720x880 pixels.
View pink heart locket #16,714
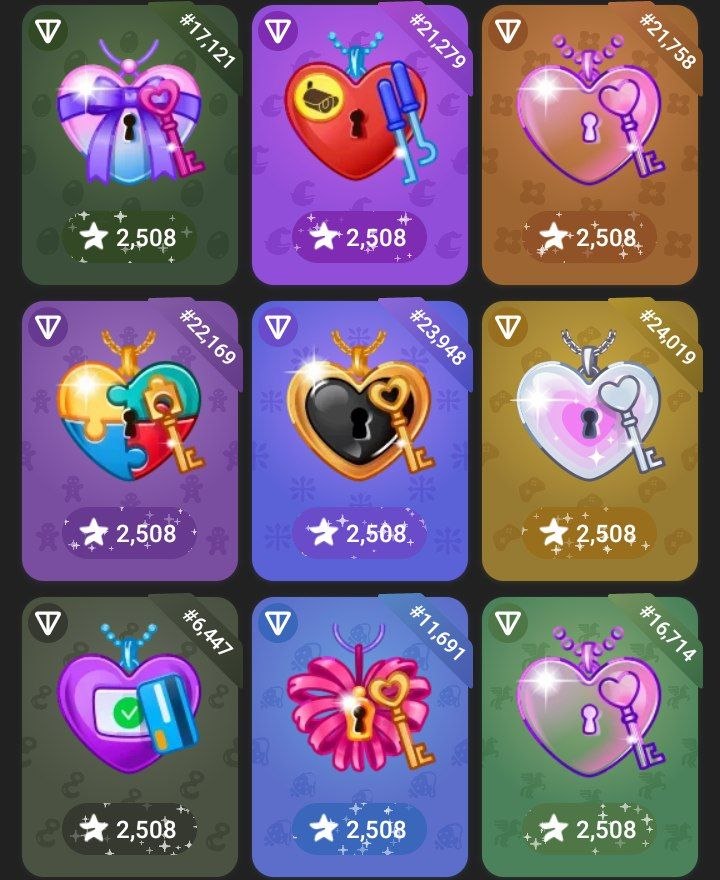coord(590,710)
